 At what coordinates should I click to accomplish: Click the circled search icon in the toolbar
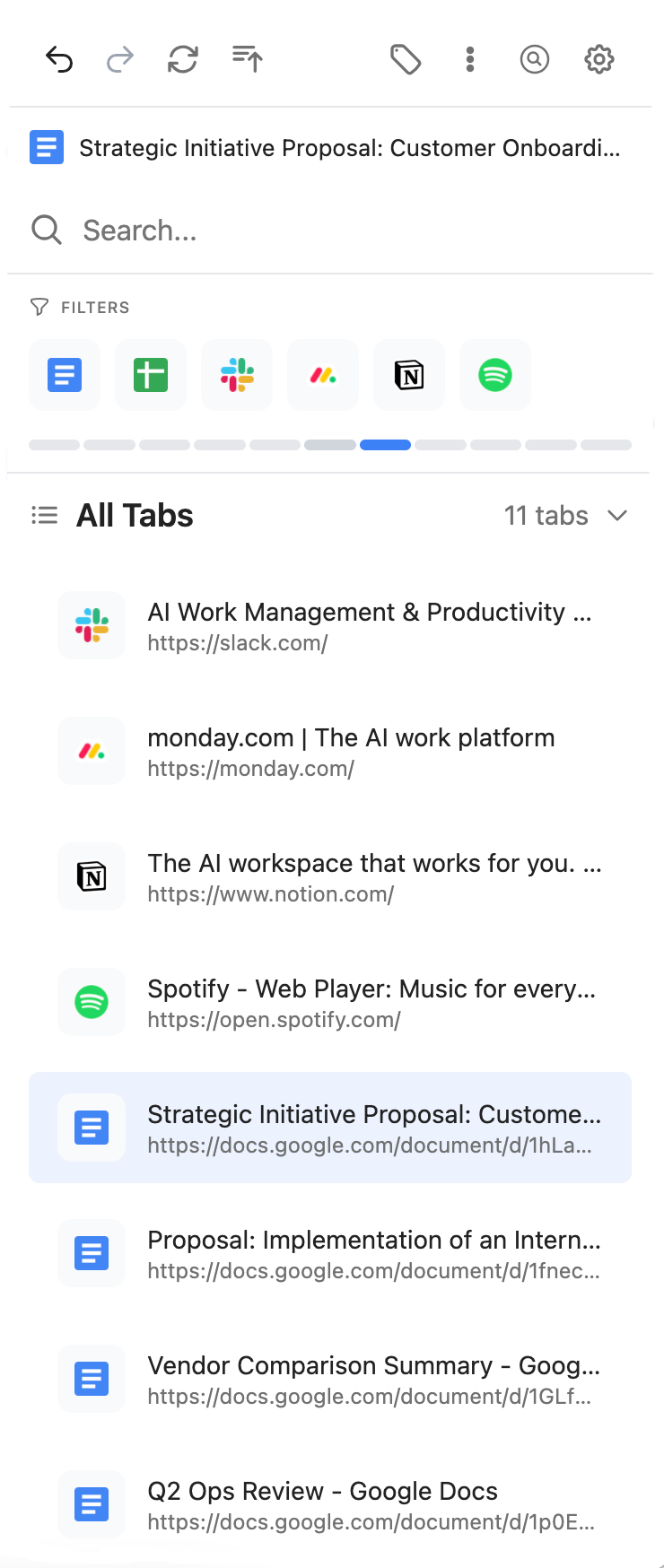(x=535, y=59)
